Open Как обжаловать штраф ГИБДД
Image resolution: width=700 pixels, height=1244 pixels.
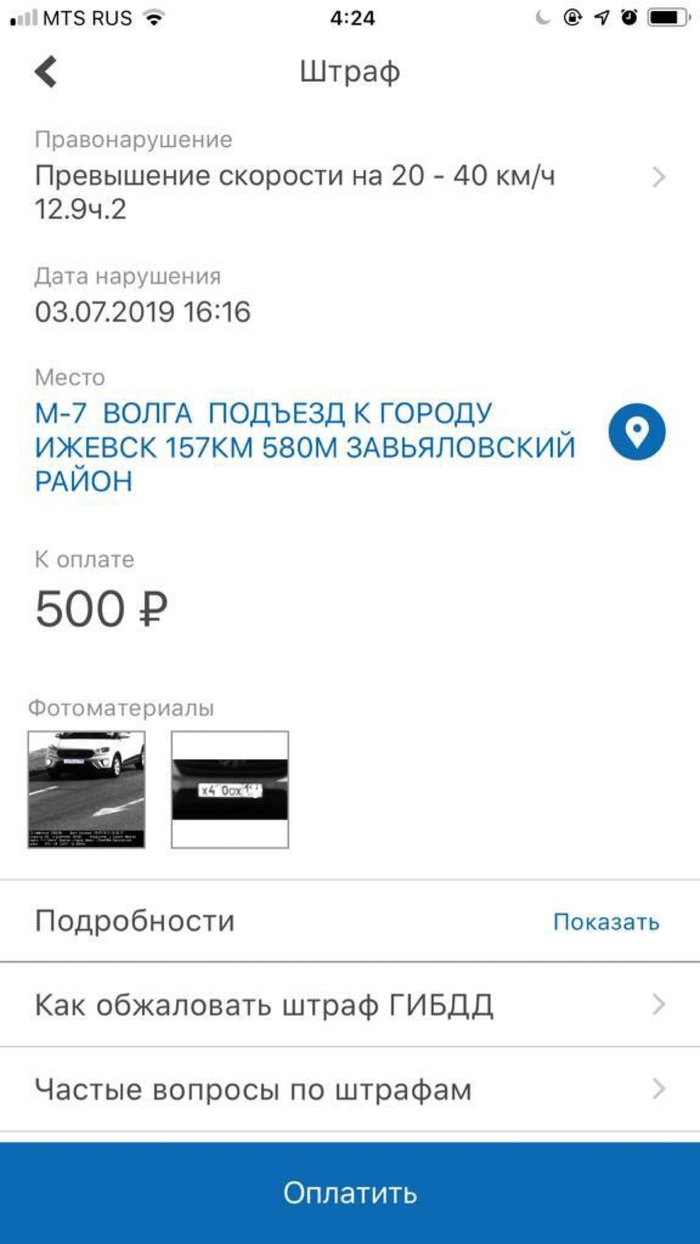(349, 1004)
